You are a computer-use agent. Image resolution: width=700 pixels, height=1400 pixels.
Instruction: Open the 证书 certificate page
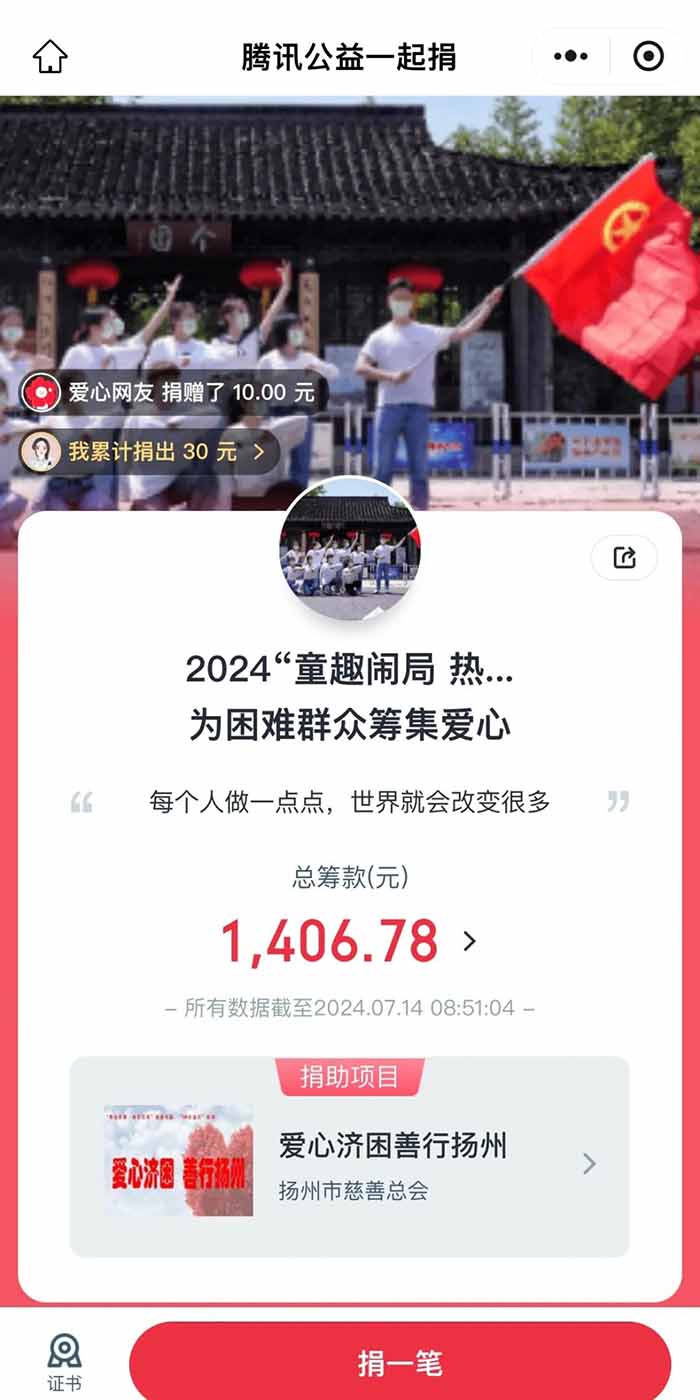pos(64,1362)
